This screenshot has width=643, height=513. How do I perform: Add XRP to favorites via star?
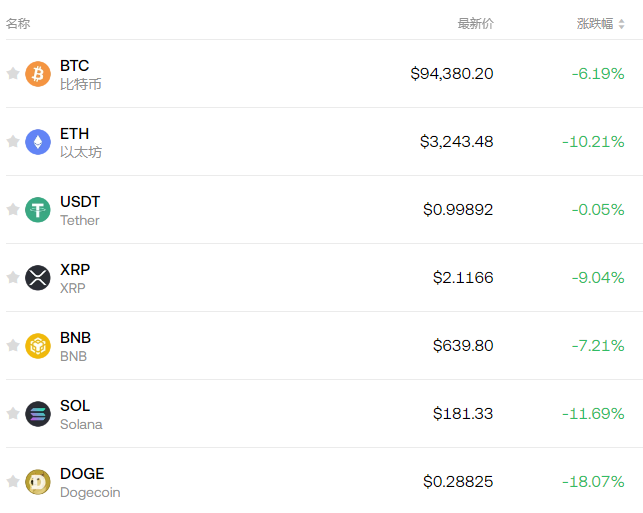[x=13, y=277]
